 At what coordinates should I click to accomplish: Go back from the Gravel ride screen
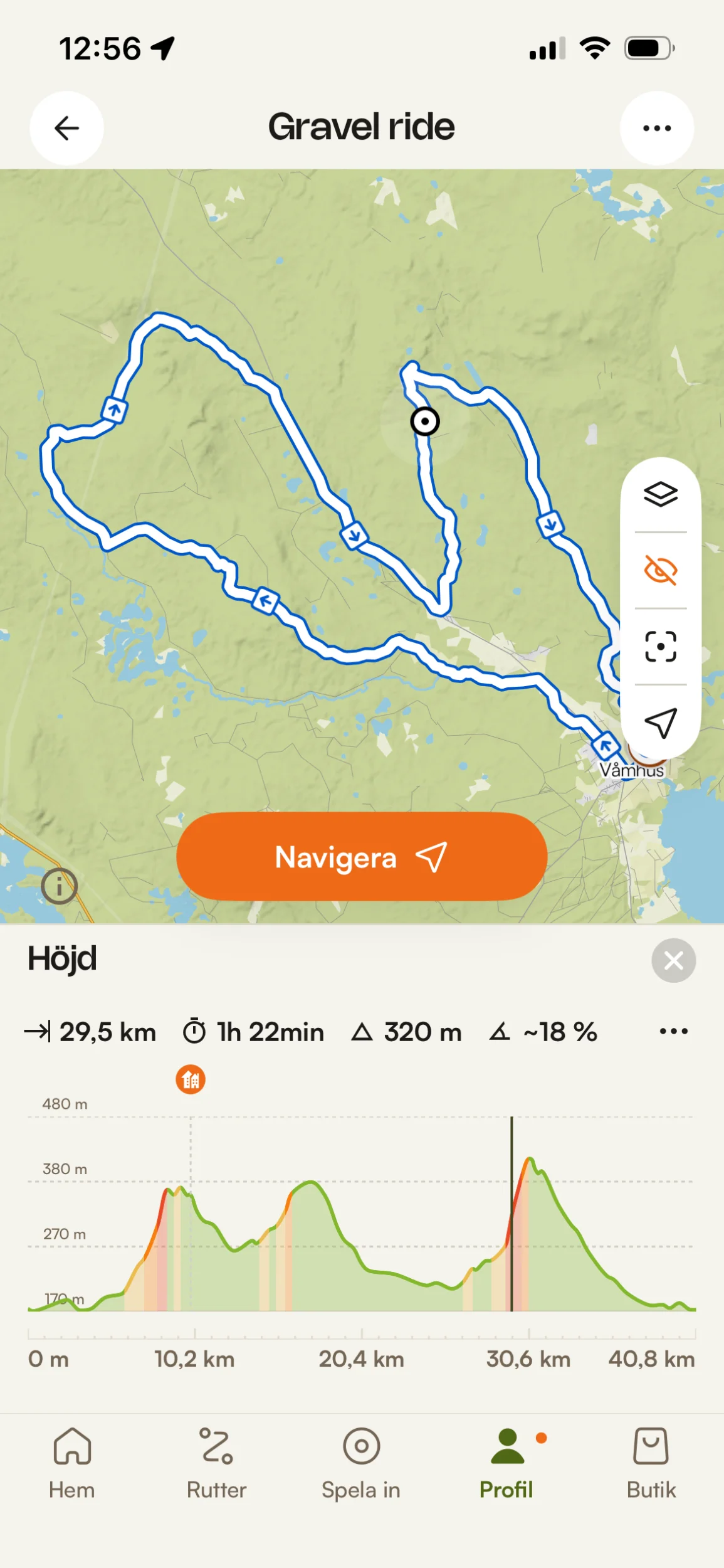click(66, 128)
